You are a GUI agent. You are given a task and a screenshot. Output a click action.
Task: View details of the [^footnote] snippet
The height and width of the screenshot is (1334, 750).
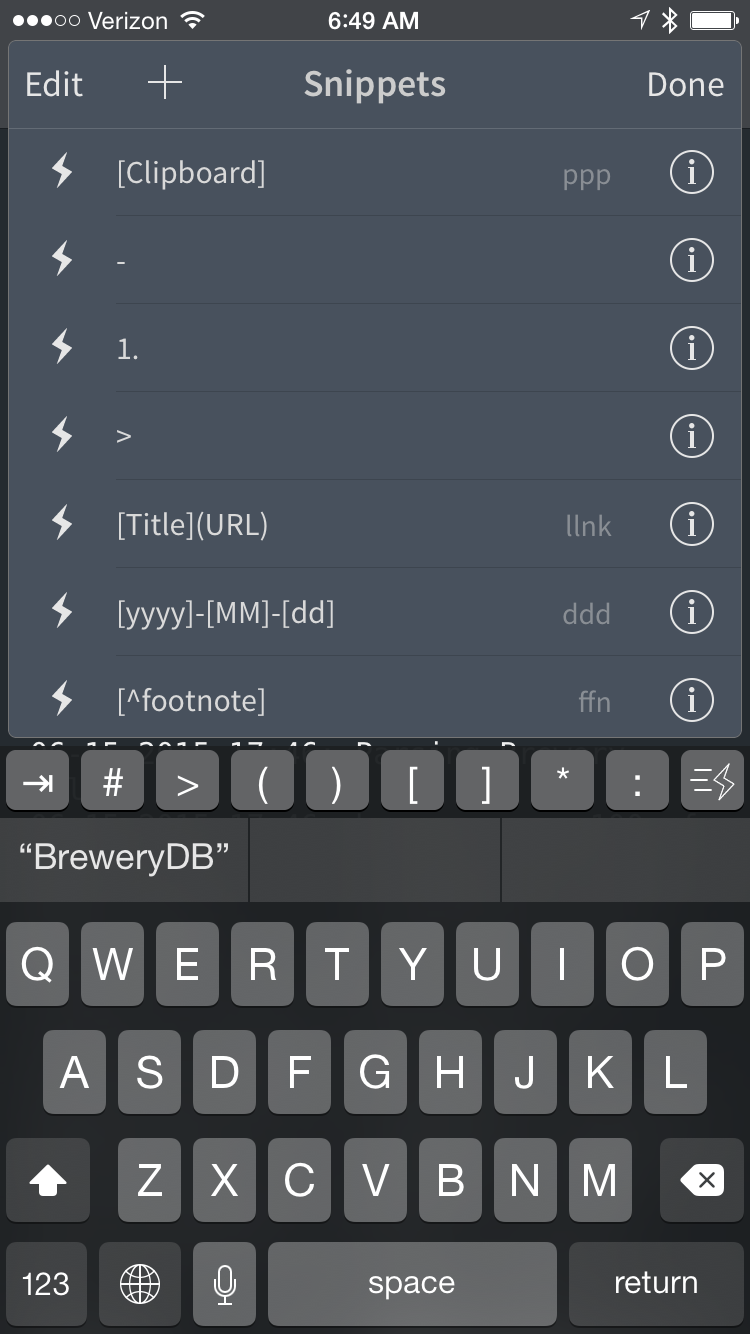pyautogui.click(x=691, y=700)
